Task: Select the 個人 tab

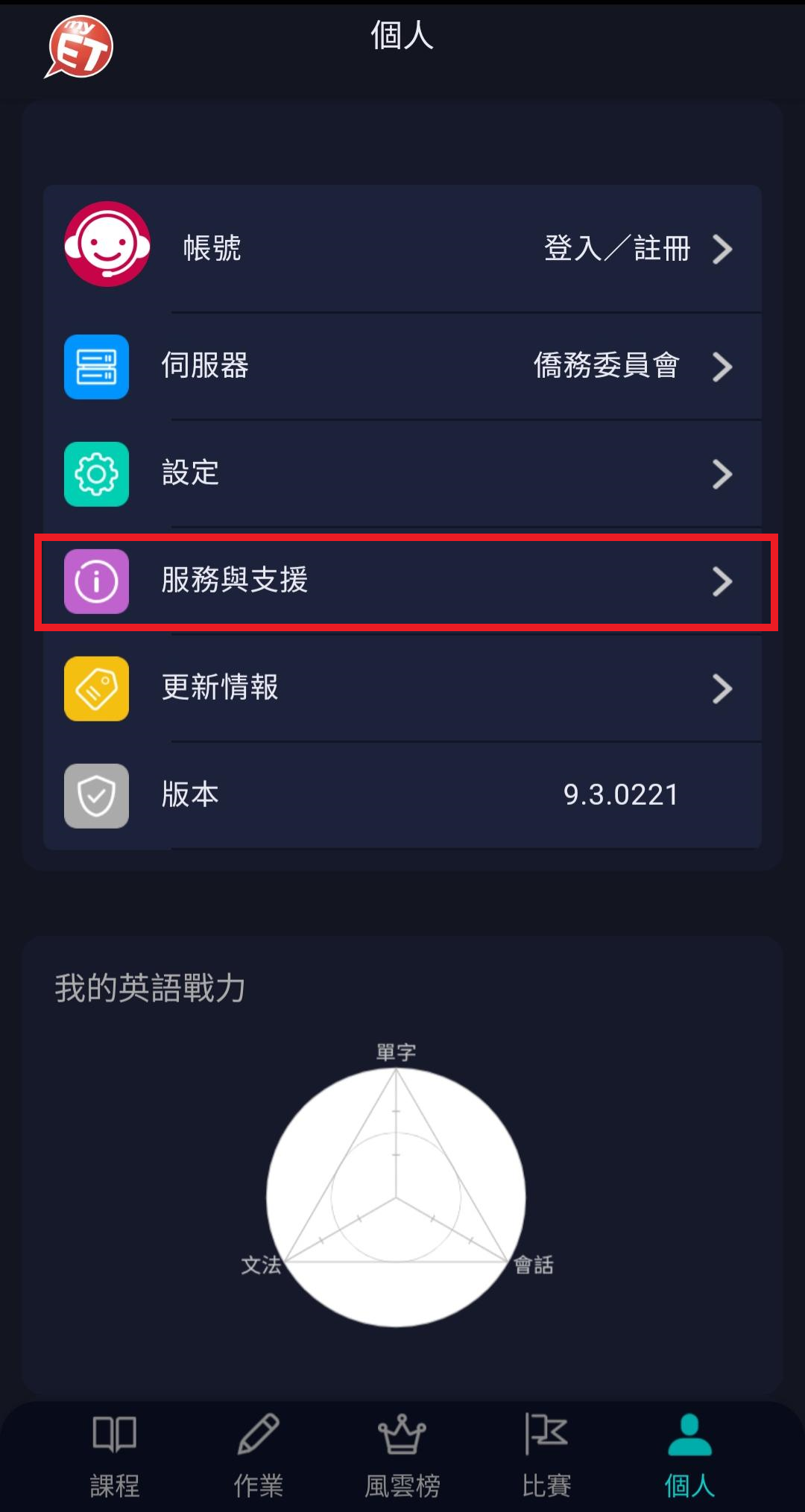Action: click(689, 1455)
